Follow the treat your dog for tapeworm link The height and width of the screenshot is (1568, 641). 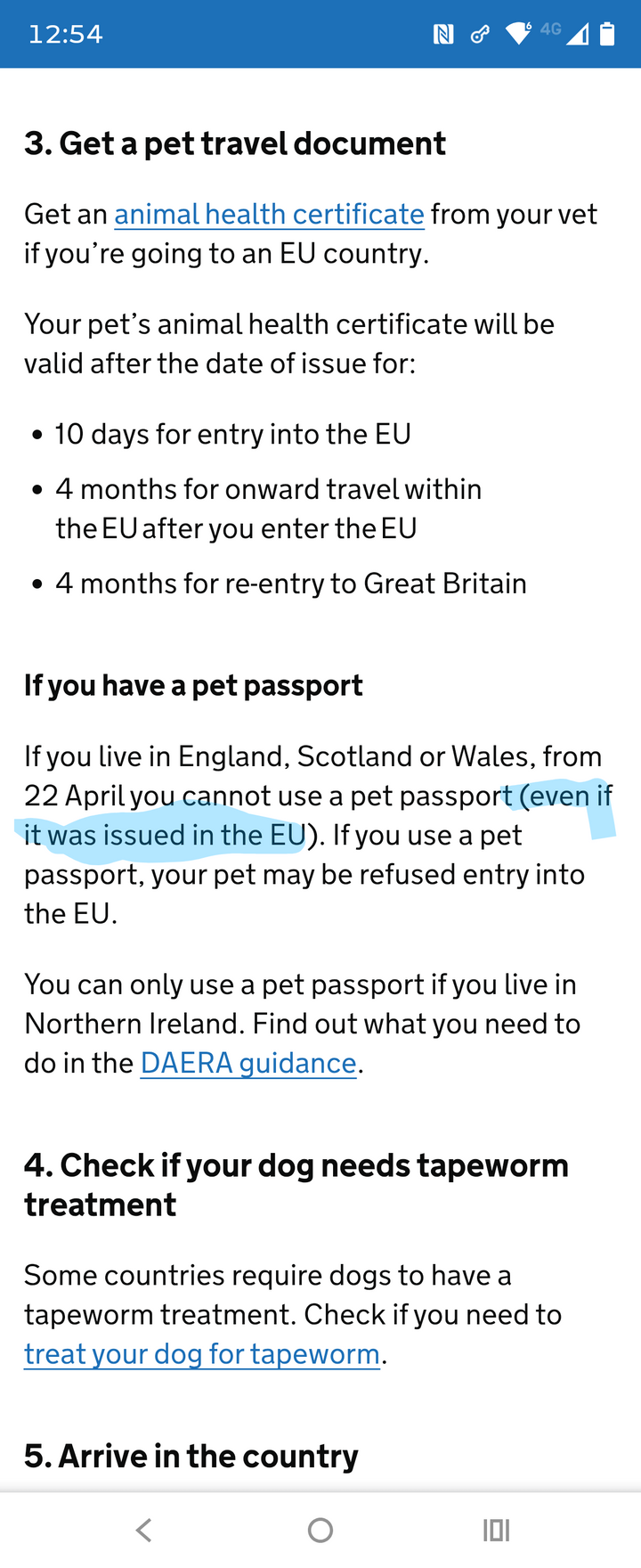coord(202,1354)
